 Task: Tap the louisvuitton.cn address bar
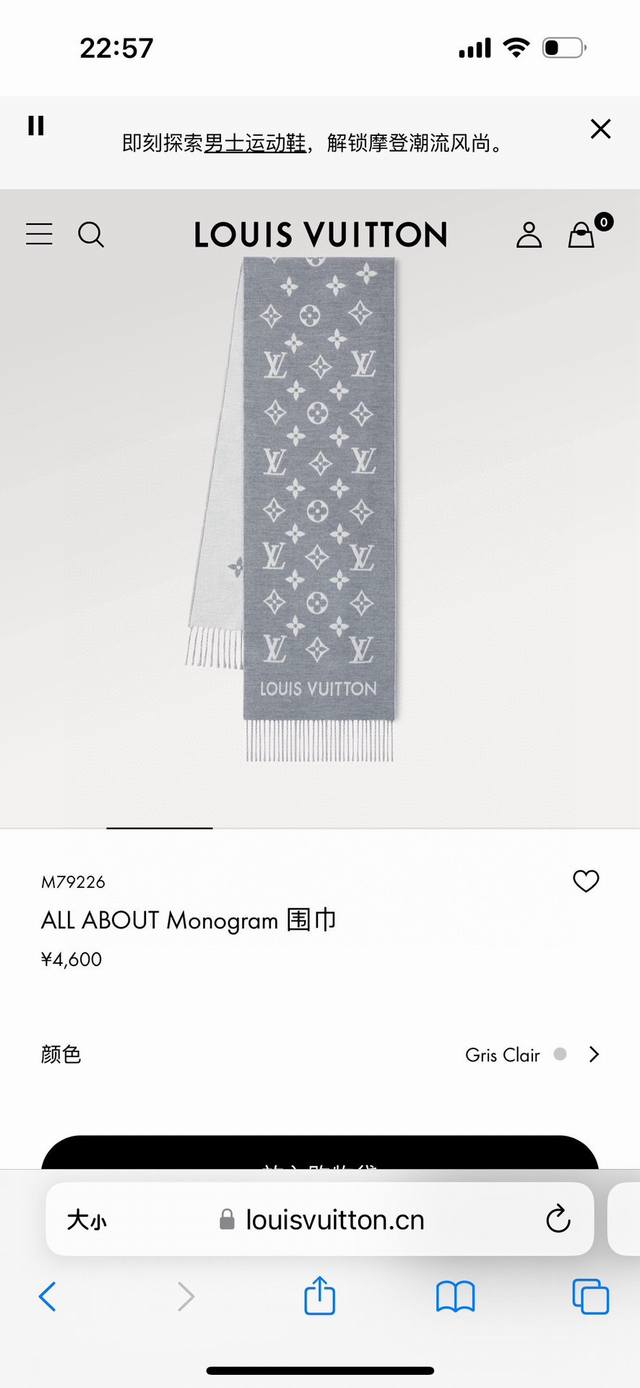click(x=321, y=1219)
